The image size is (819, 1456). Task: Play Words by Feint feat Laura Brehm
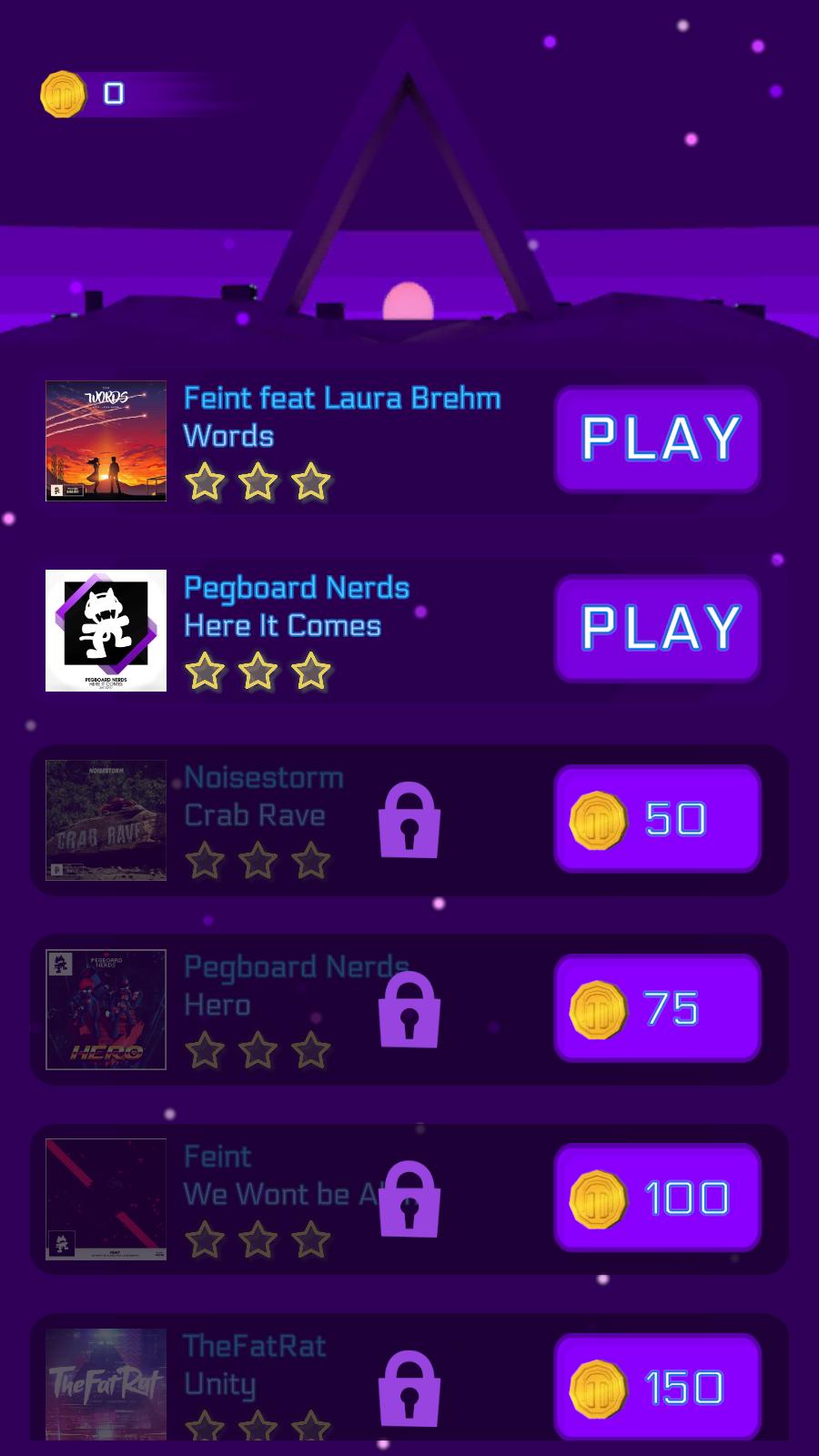pos(657,439)
